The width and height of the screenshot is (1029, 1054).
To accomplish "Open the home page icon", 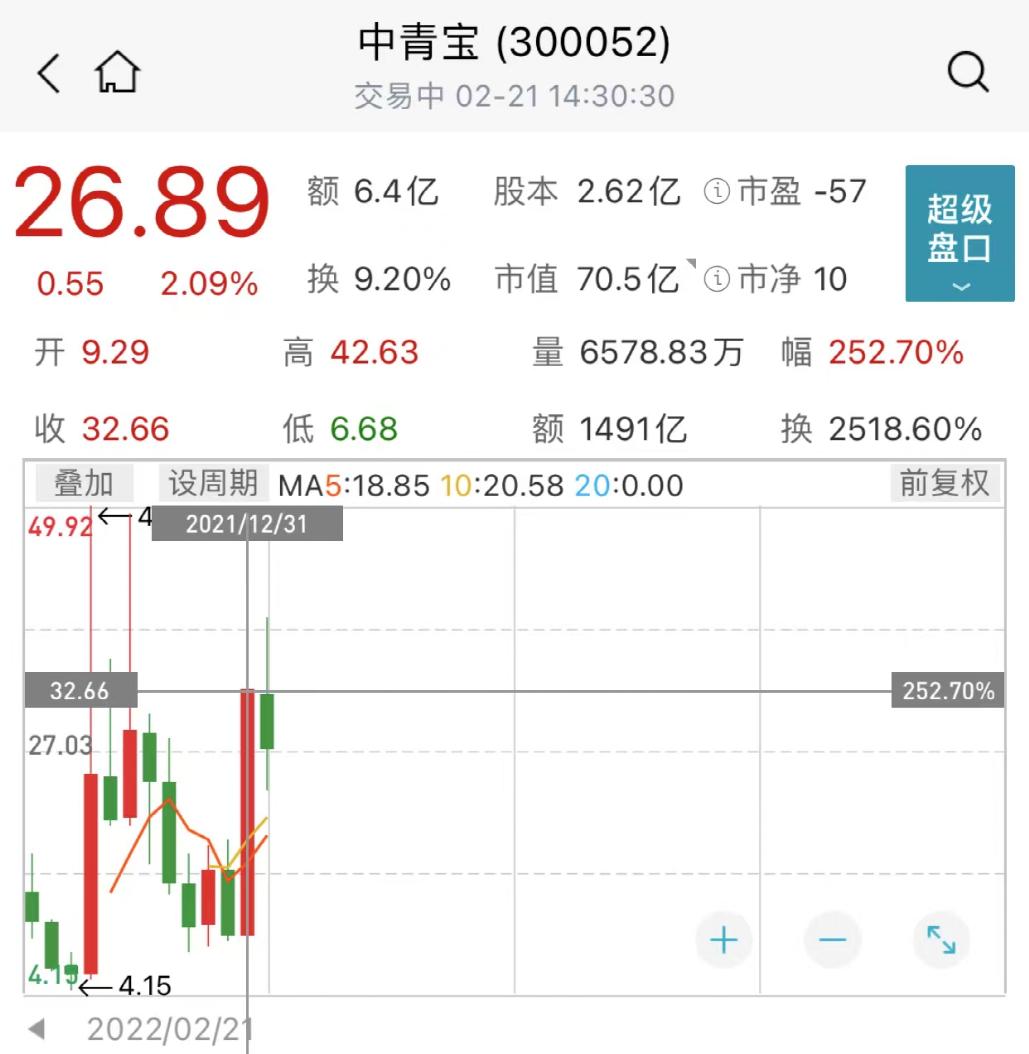I will click(x=118, y=73).
